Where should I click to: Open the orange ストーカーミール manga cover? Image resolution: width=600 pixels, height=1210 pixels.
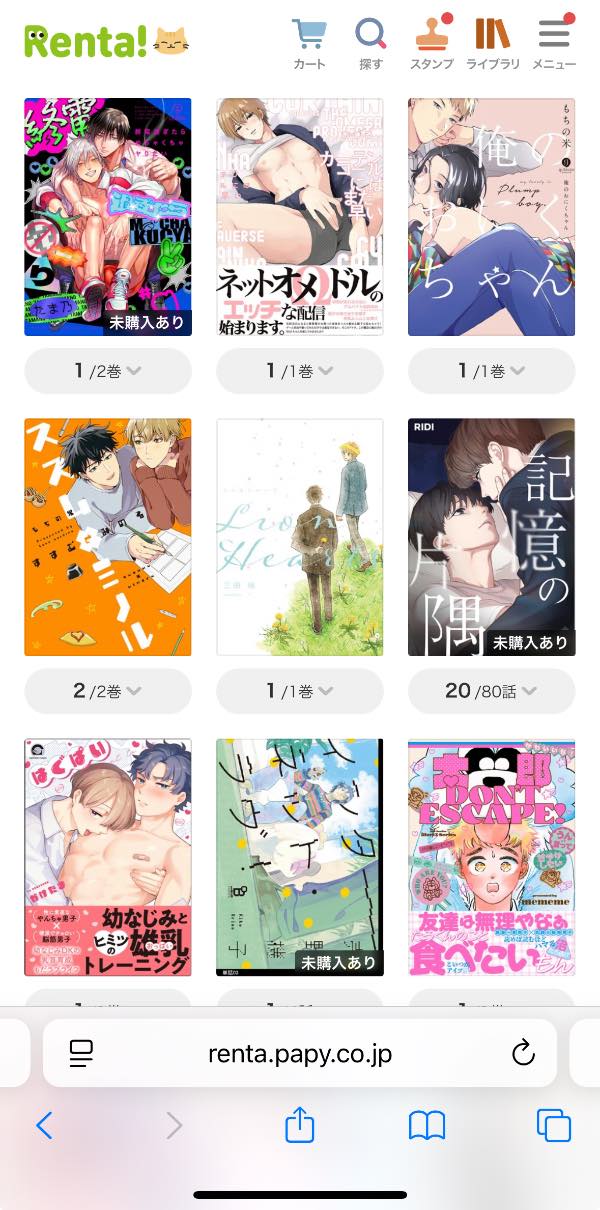108,537
